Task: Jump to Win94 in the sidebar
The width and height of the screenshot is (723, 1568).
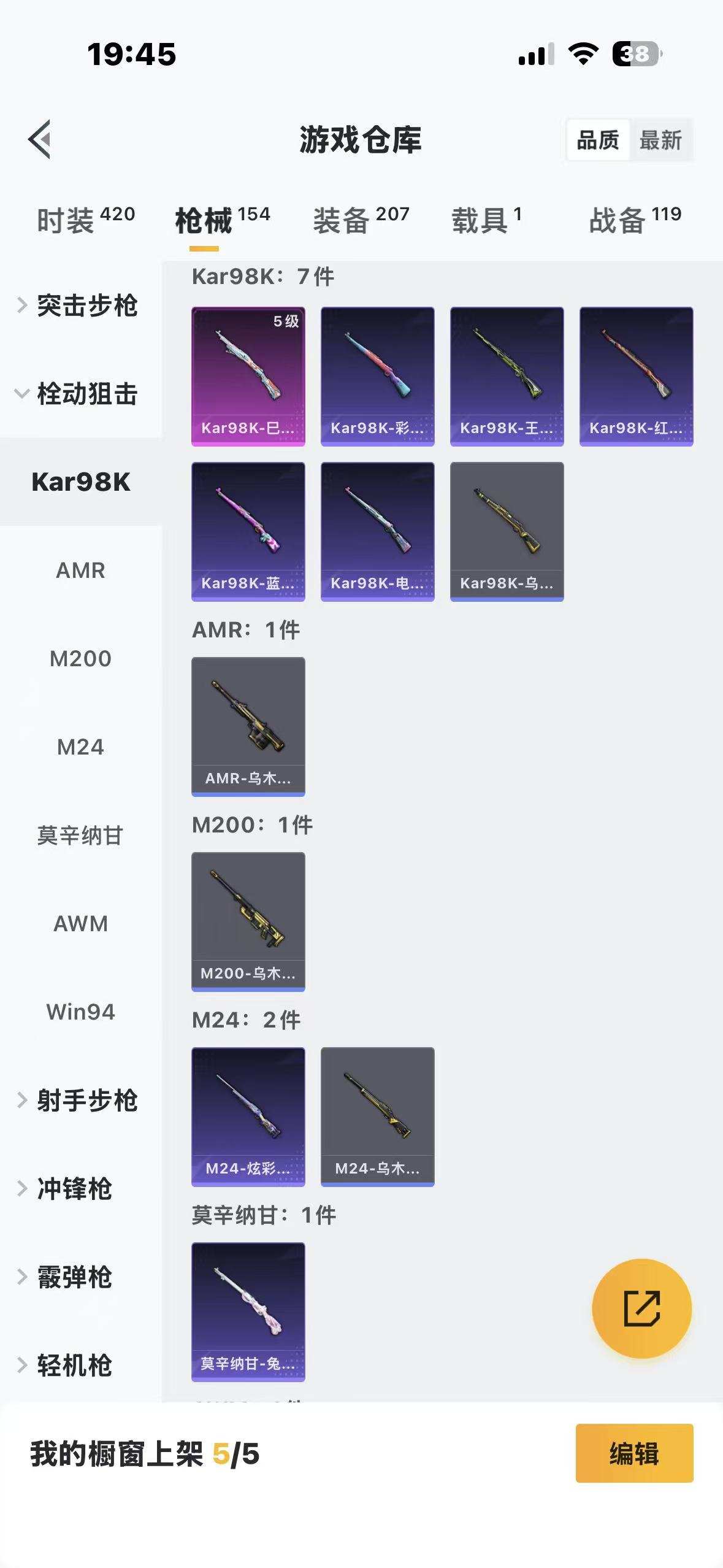Action: pos(80,1012)
